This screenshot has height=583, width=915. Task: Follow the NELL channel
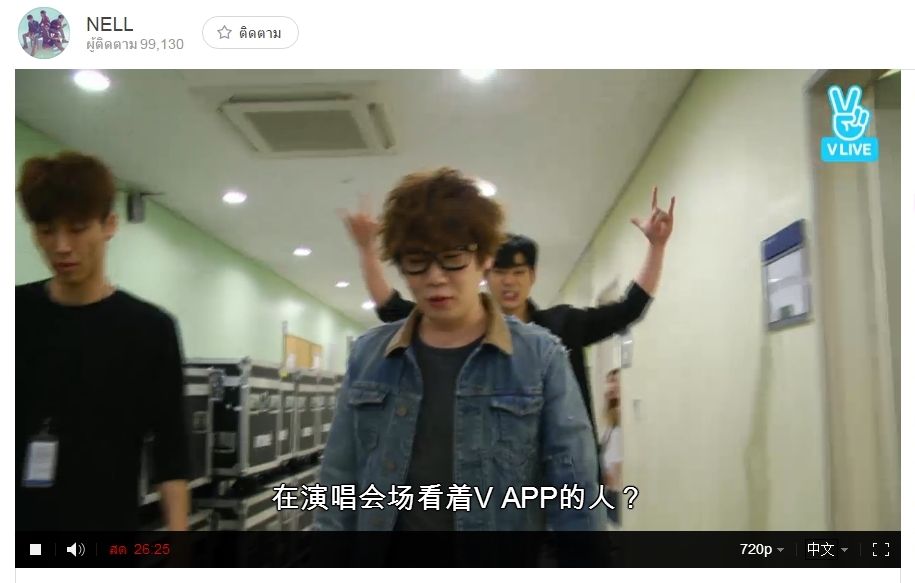click(x=250, y=33)
